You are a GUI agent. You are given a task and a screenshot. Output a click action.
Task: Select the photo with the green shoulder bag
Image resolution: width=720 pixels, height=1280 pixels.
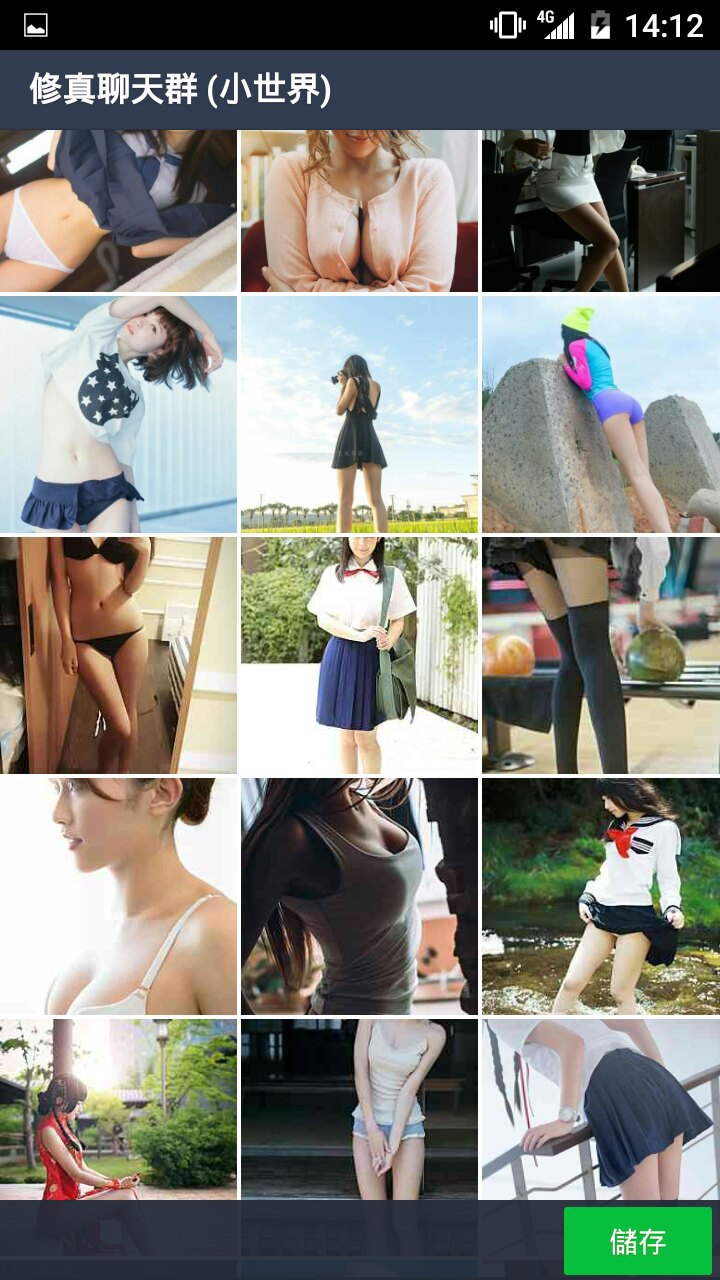point(359,655)
